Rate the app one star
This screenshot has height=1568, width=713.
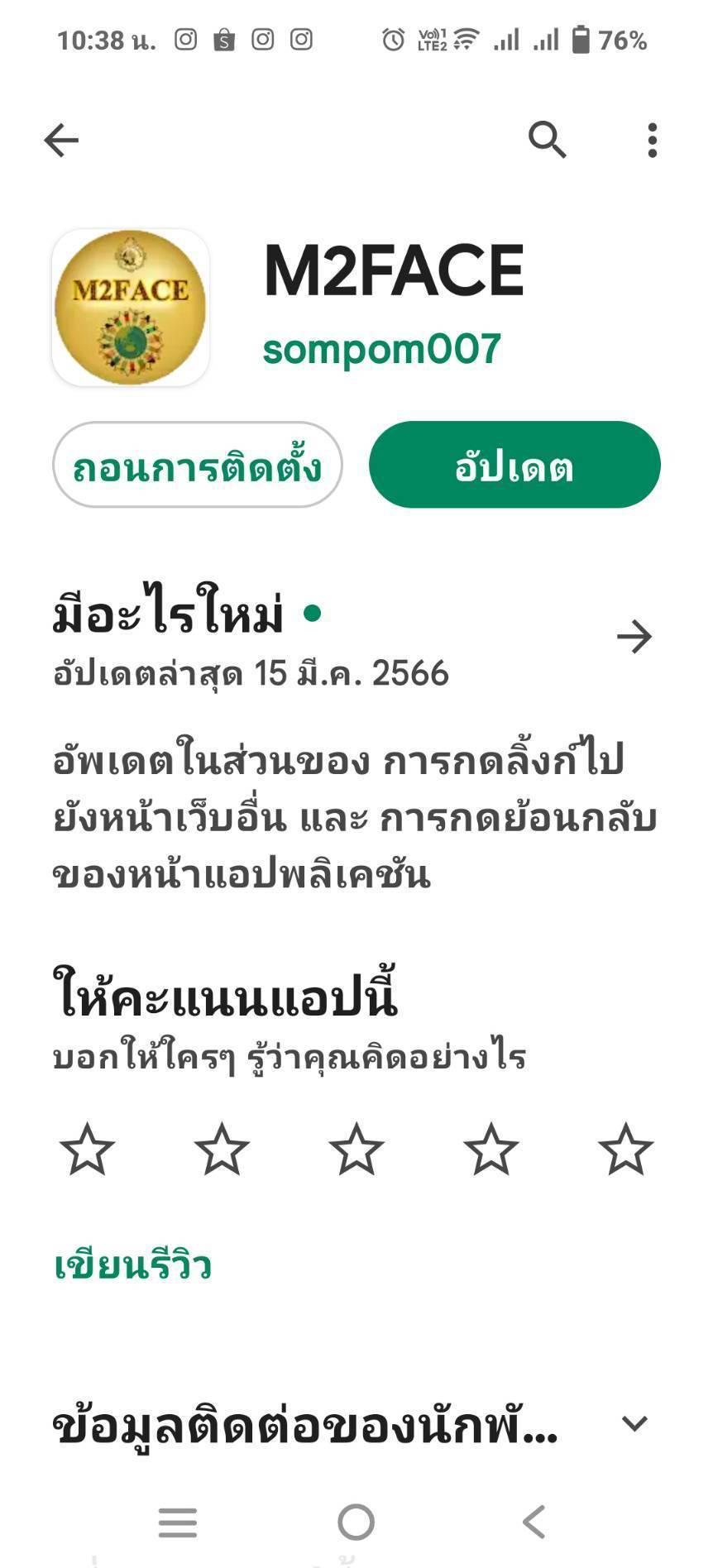point(88,1150)
